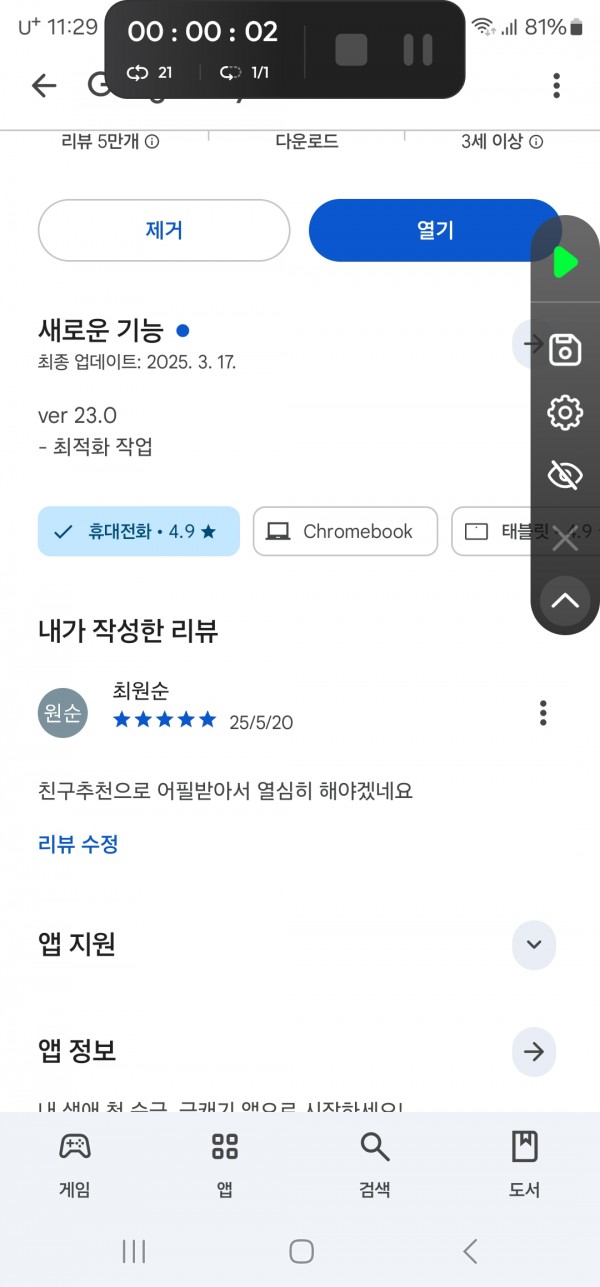Switch to the 도서 tab
The width and height of the screenshot is (600, 1287).
pos(525,1164)
